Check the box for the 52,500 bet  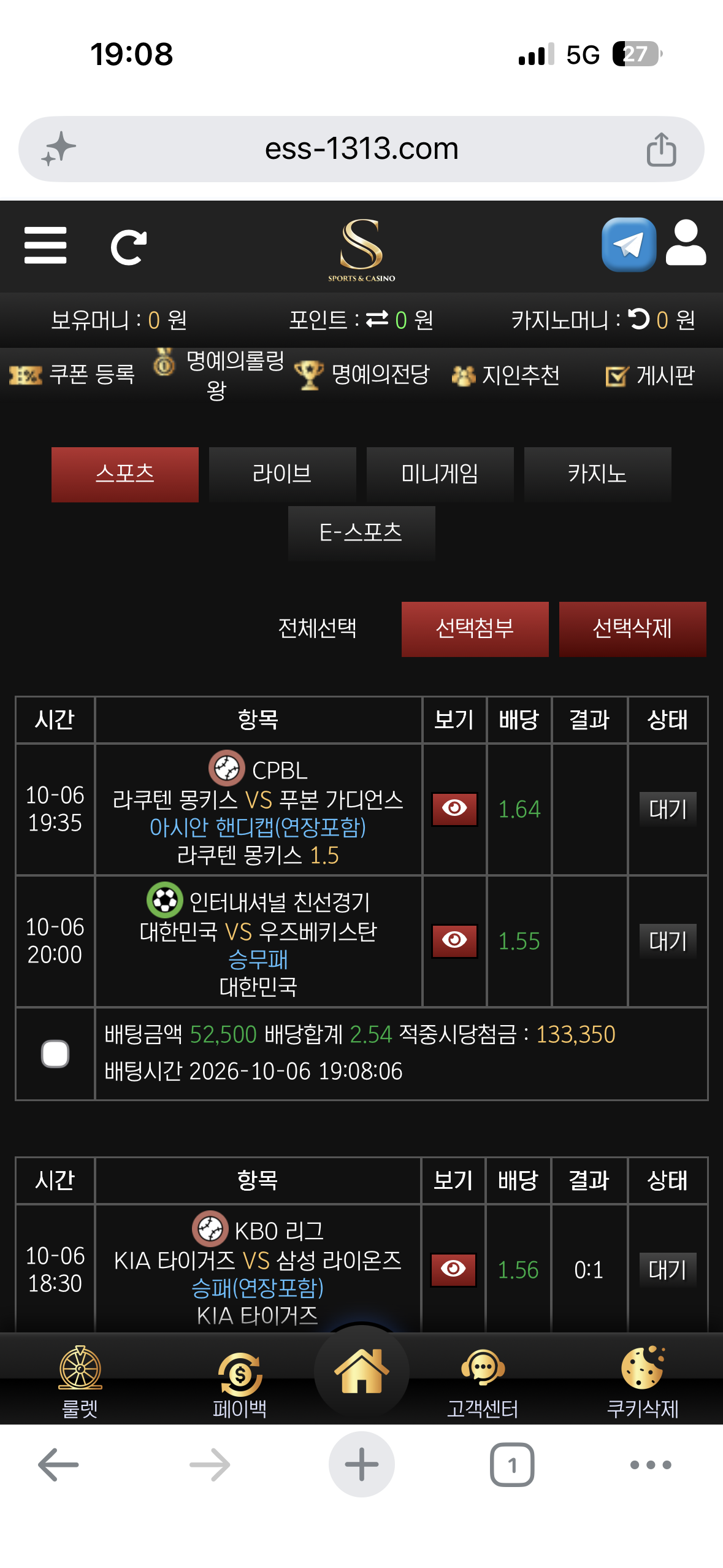click(55, 1054)
